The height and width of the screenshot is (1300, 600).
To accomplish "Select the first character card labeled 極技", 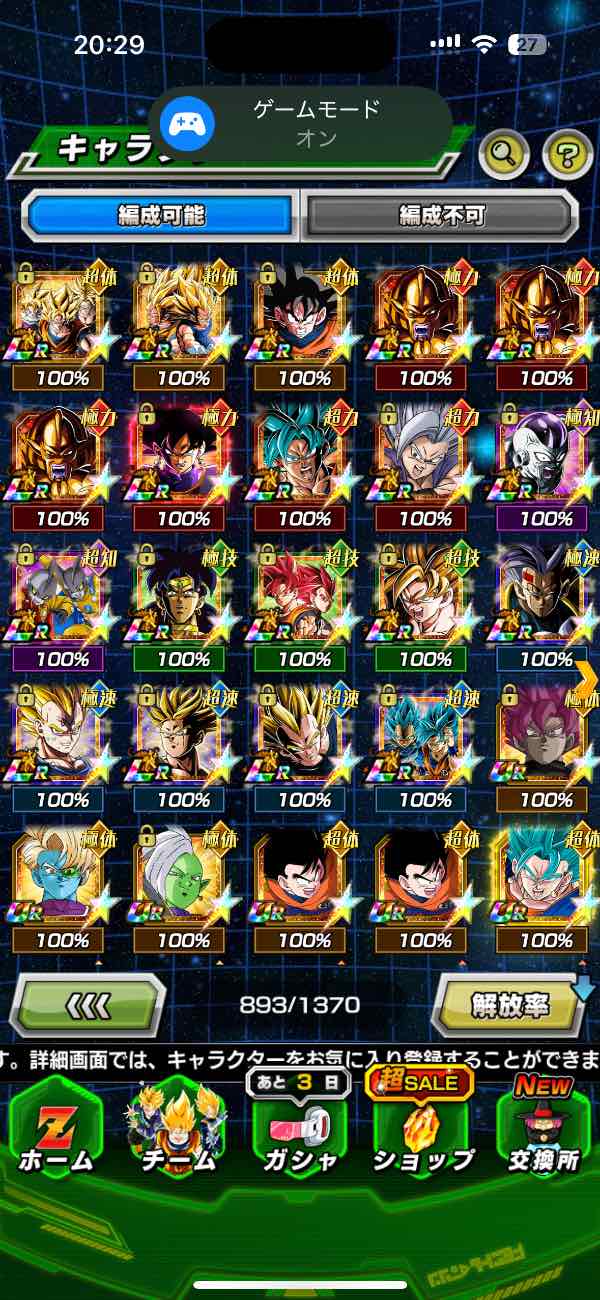I will click(x=183, y=607).
